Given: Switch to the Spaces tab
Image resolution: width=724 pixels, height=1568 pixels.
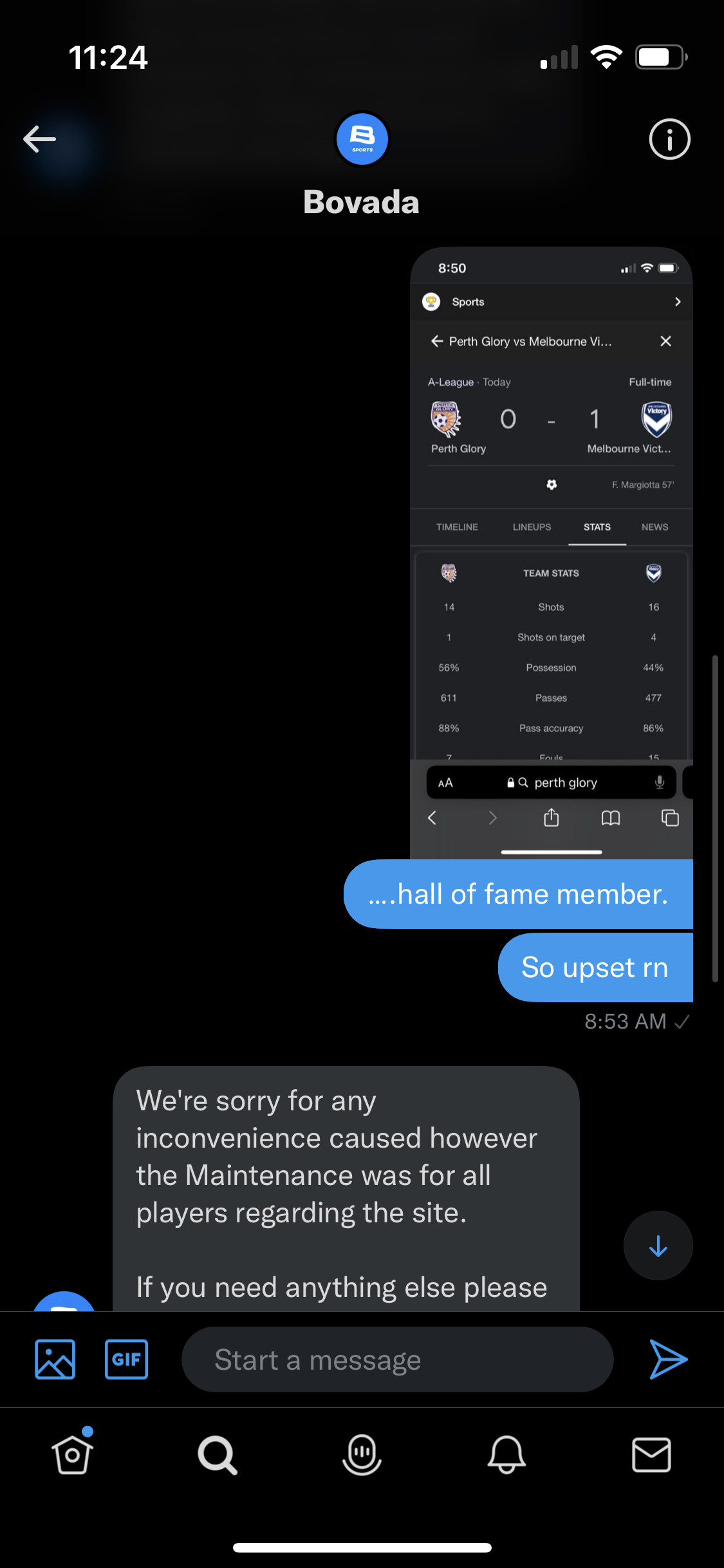Looking at the screenshot, I should [362, 1455].
